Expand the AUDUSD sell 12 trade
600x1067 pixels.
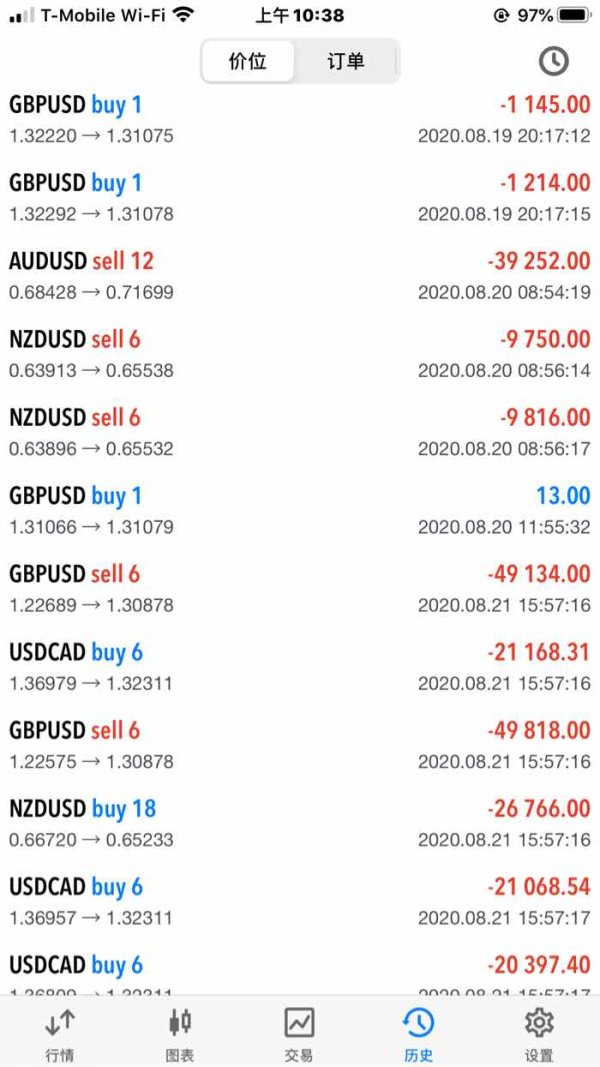click(x=300, y=275)
